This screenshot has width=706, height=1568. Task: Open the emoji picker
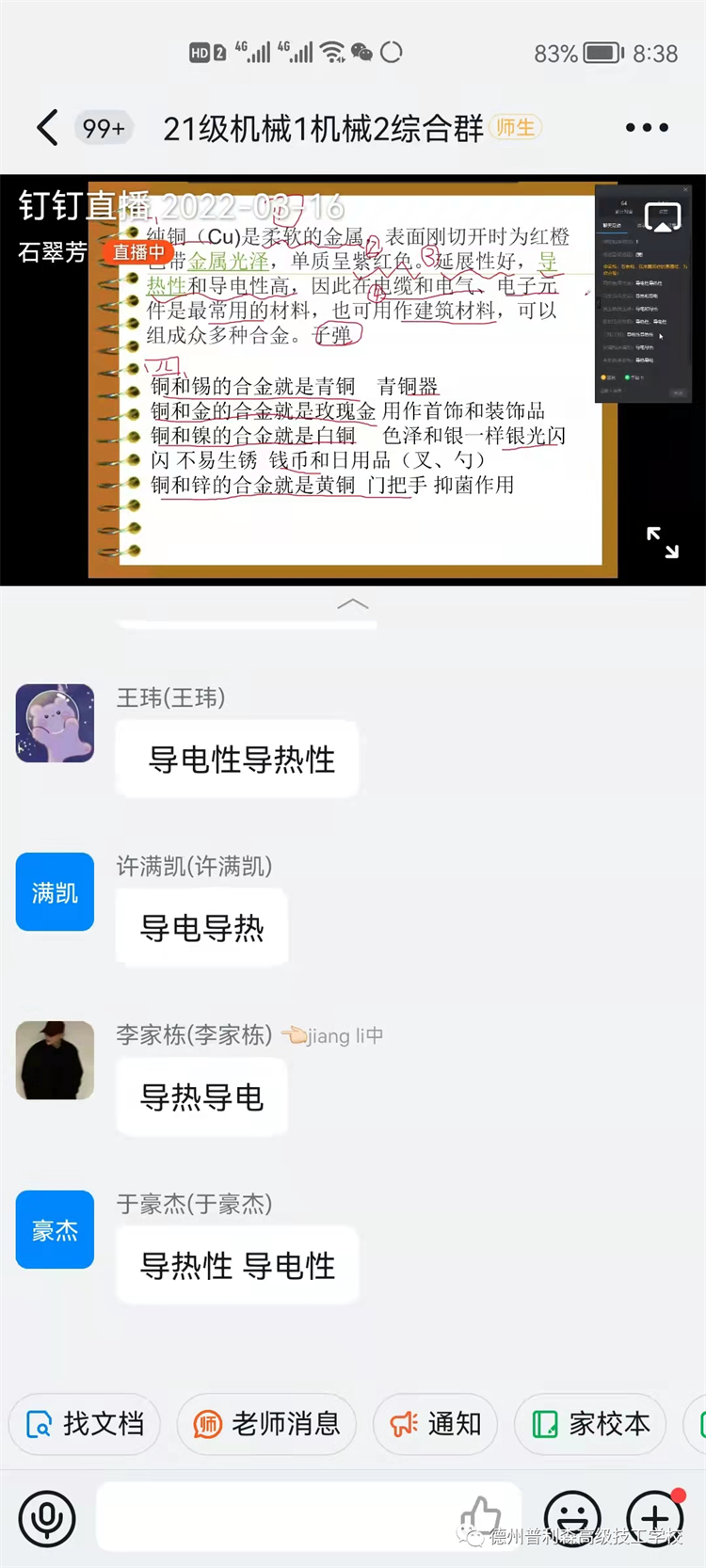572,1517
